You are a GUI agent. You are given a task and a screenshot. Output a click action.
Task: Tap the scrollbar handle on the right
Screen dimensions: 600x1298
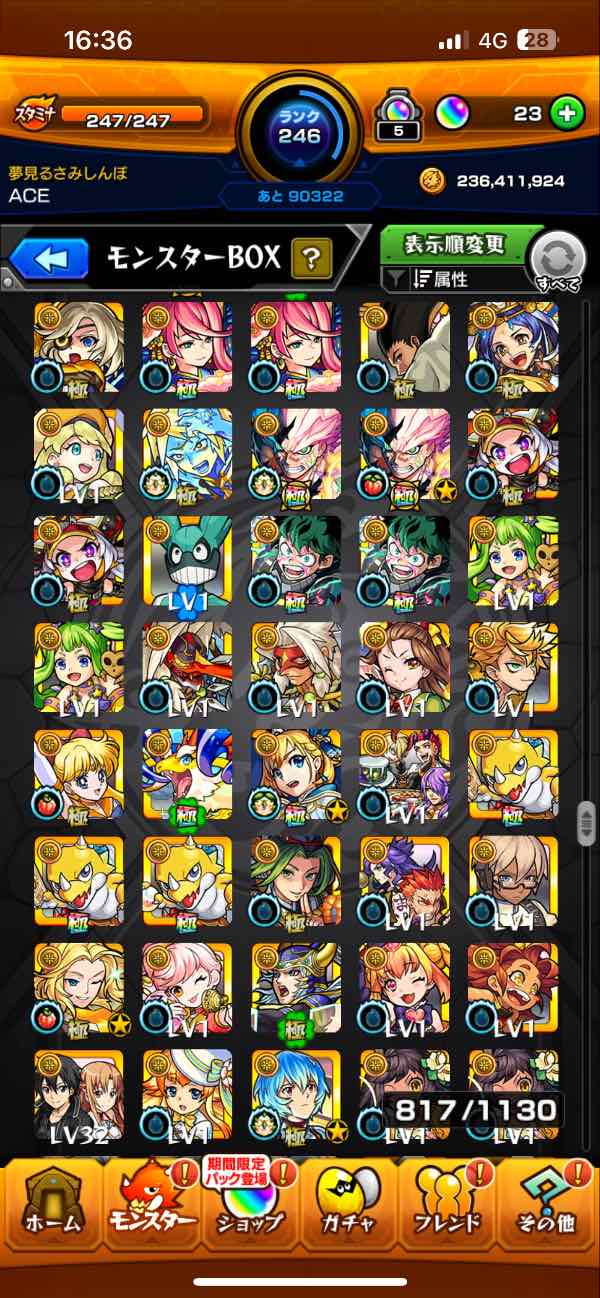click(586, 826)
